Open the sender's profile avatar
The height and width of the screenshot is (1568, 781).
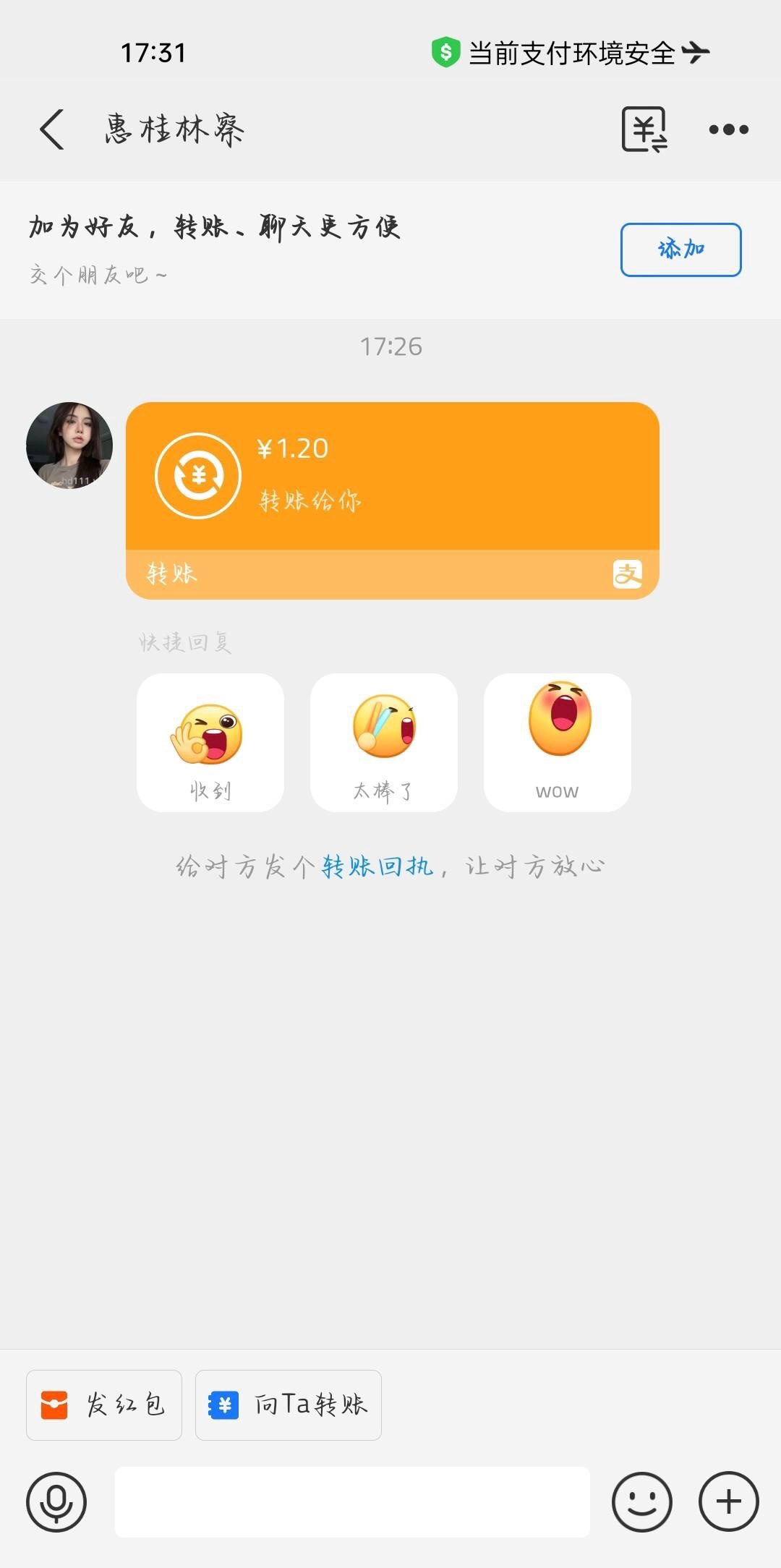point(69,446)
